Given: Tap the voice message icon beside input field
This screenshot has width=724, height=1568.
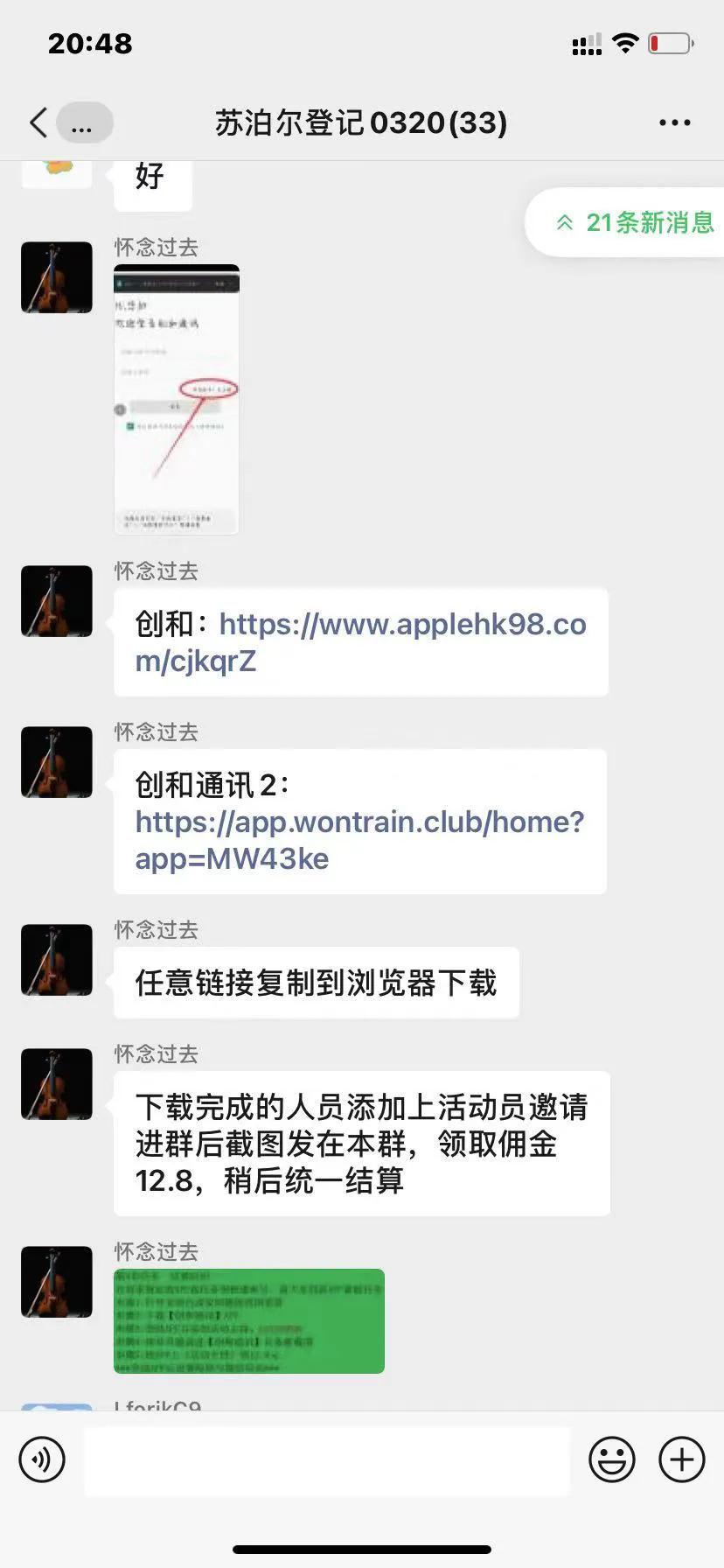Looking at the screenshot, I should [41, 1459].
